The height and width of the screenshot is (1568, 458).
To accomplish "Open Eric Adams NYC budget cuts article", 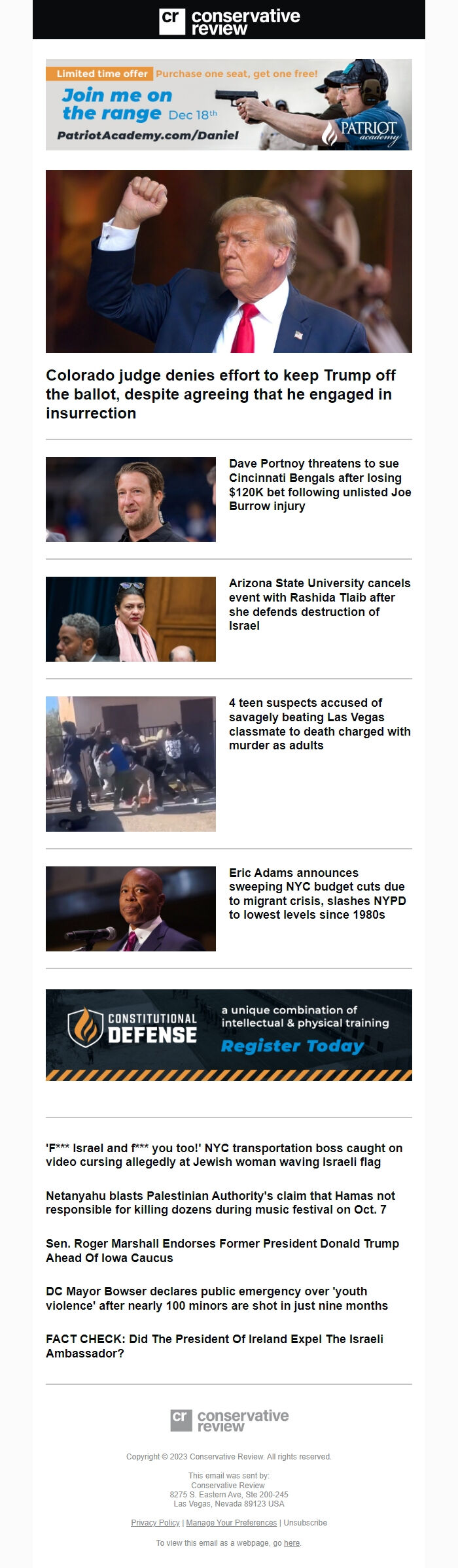I will pyautogui.click(x=317, y=894).
